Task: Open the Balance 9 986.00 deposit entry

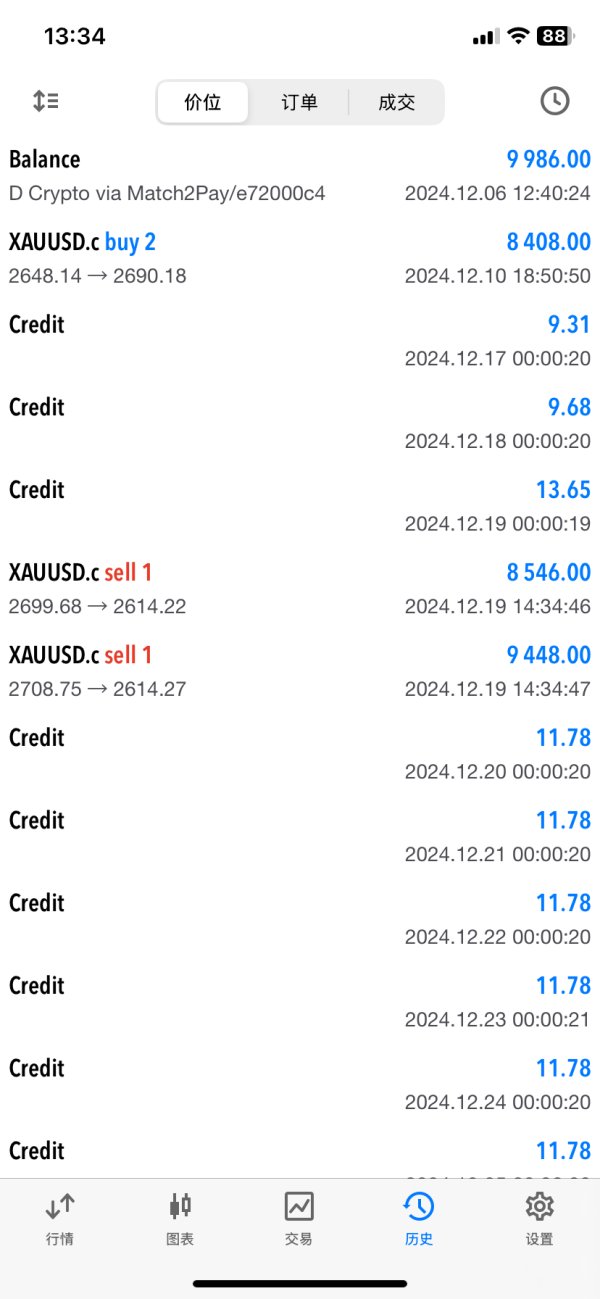Action: tap(300, 175)
